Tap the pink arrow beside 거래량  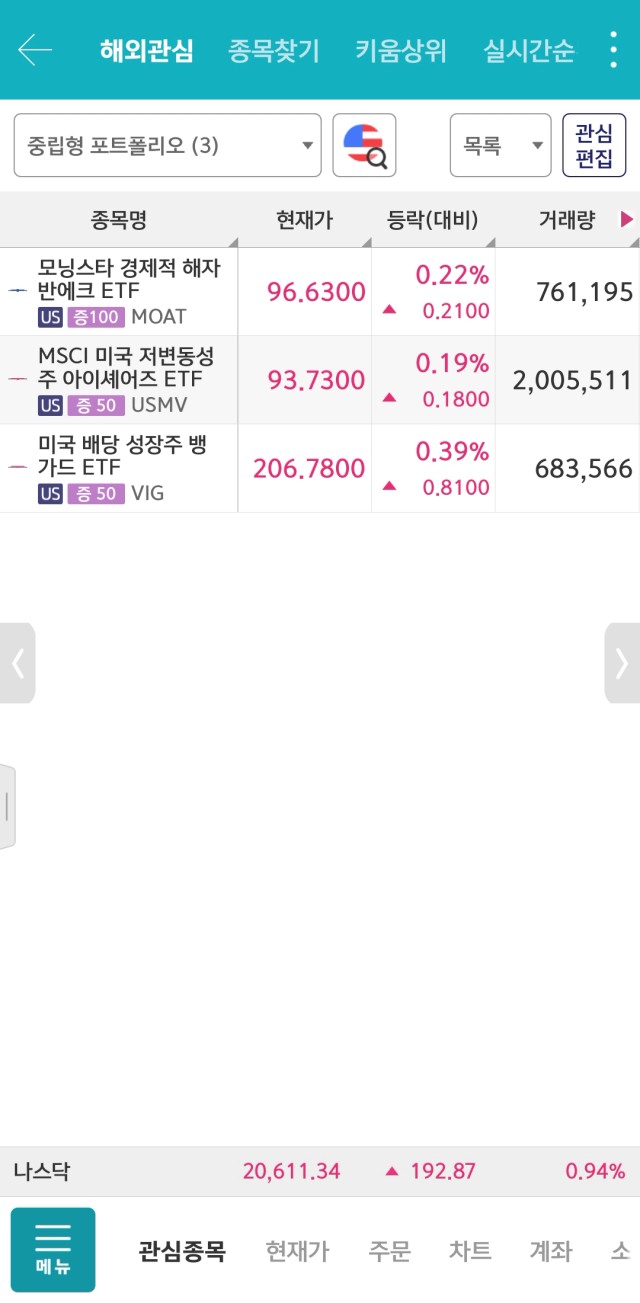tap(627, 220)
